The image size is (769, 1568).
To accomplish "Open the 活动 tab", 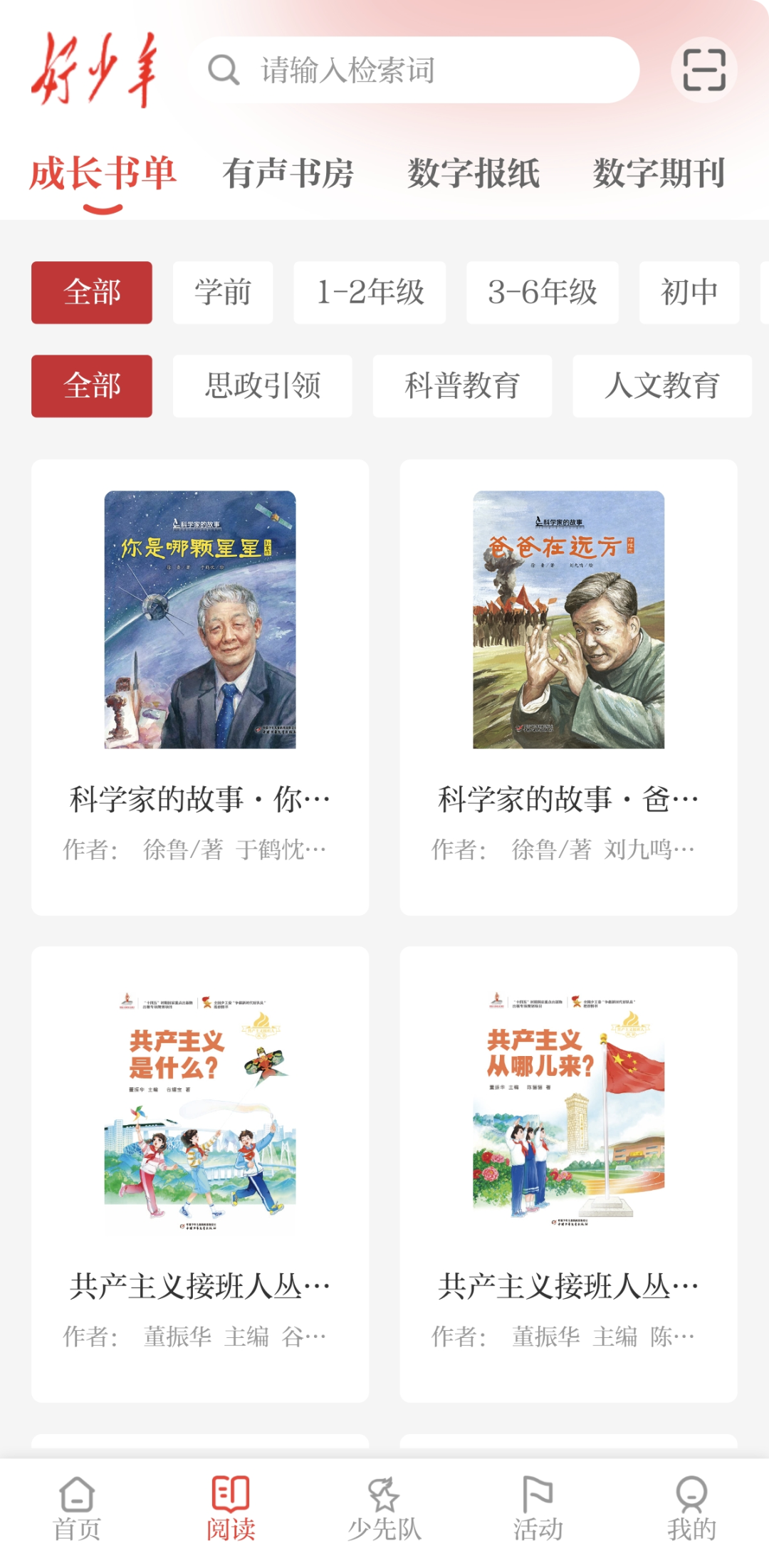I will coord(538,1508).
